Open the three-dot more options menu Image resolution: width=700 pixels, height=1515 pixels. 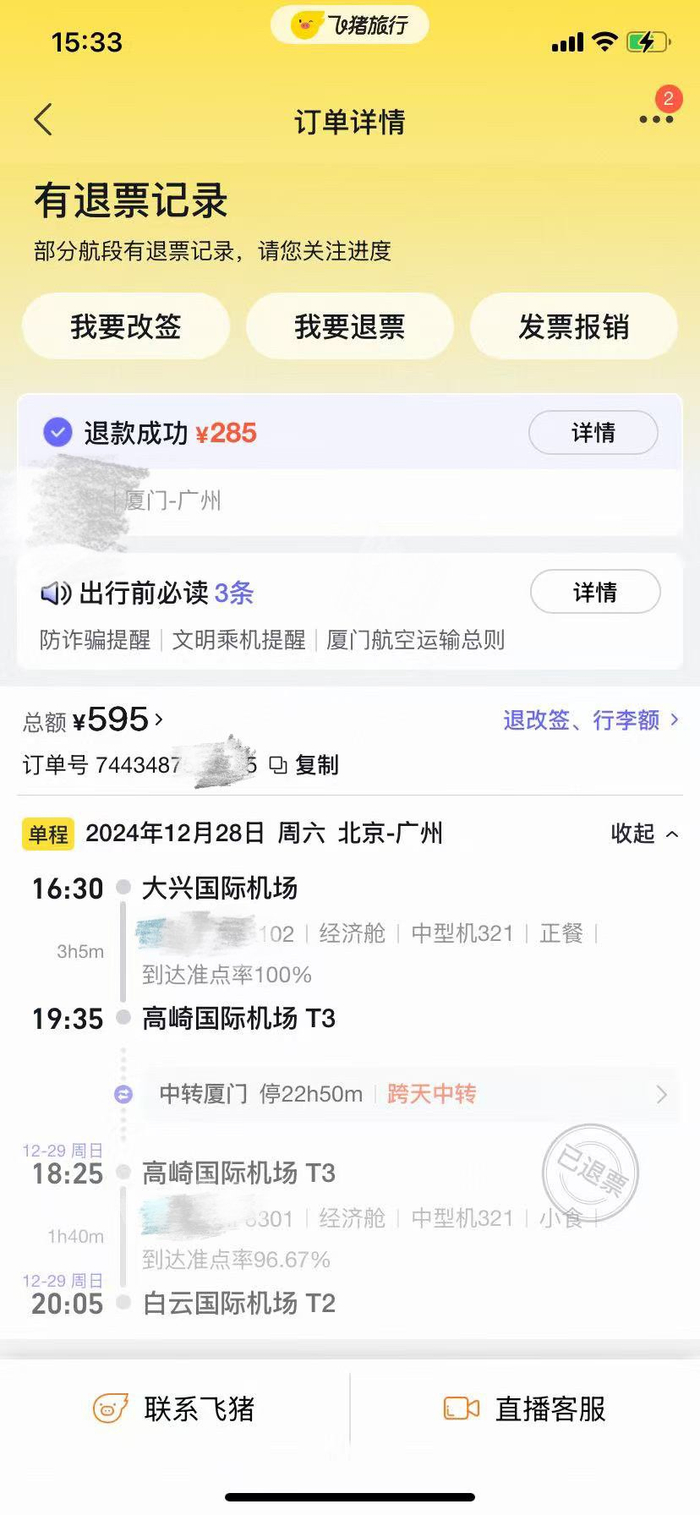(656, 120)
